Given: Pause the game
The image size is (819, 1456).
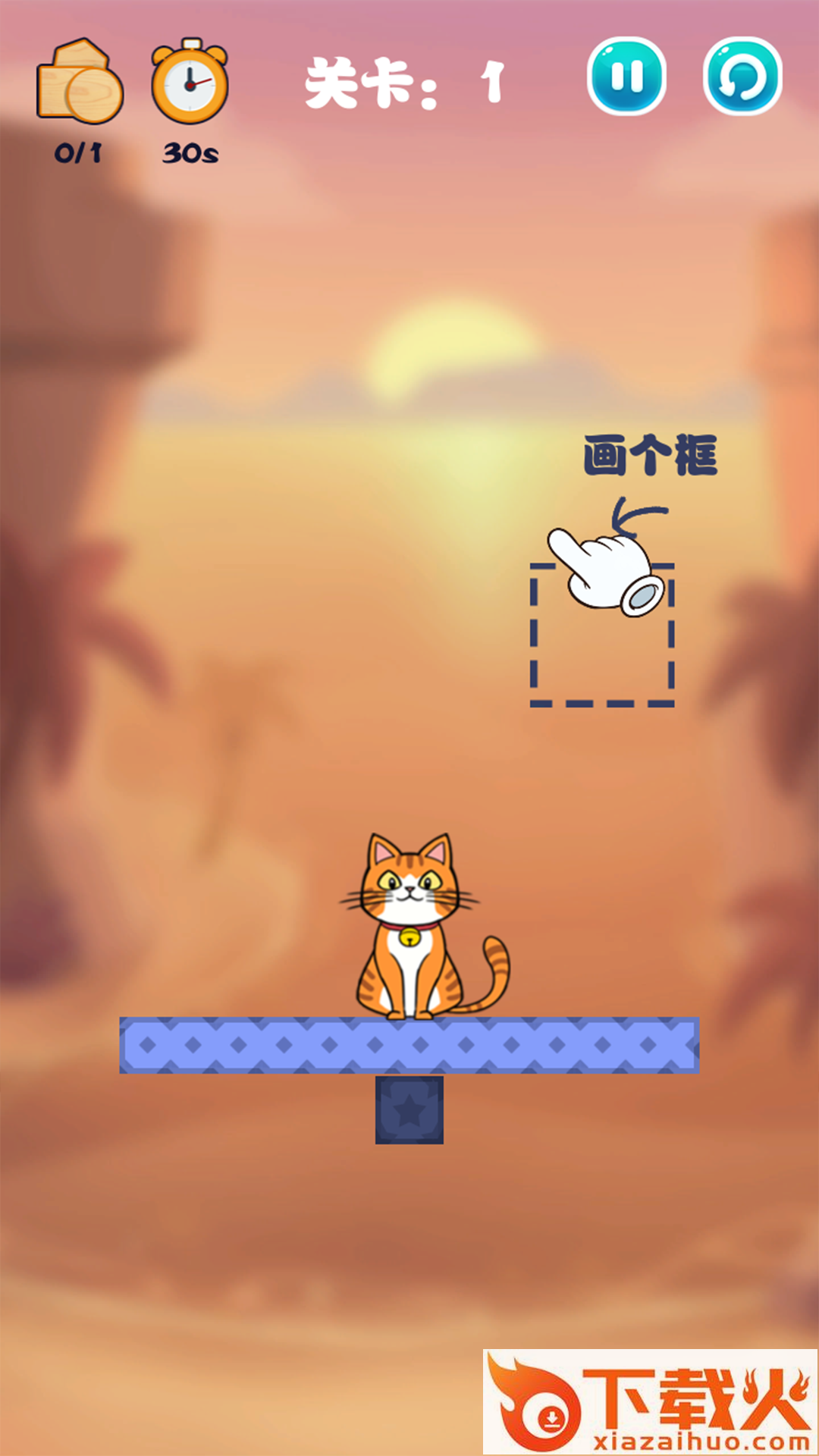Looking at the screenshot, I should point(626,77).
